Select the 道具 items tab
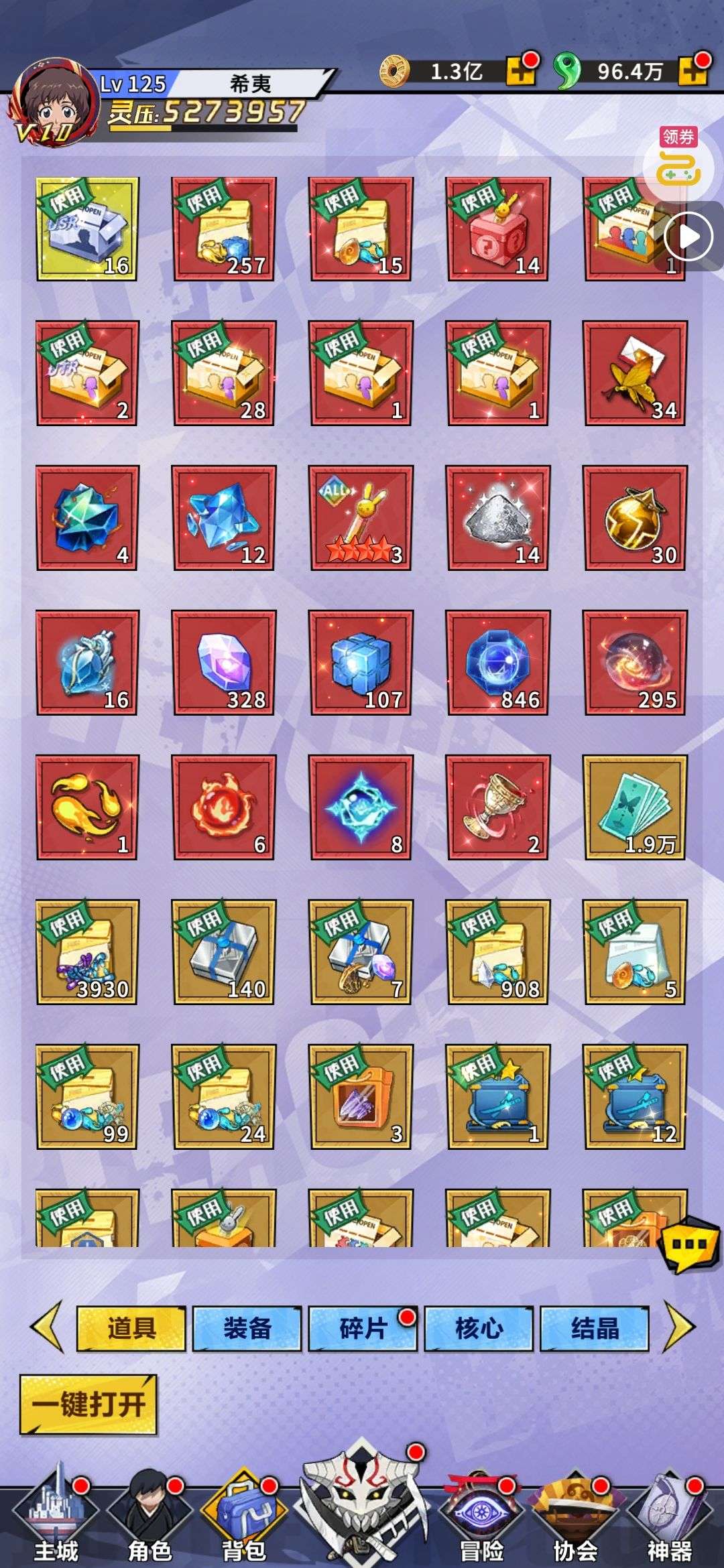Viewport: 724px width, 1568px height. pos(131,1327)
